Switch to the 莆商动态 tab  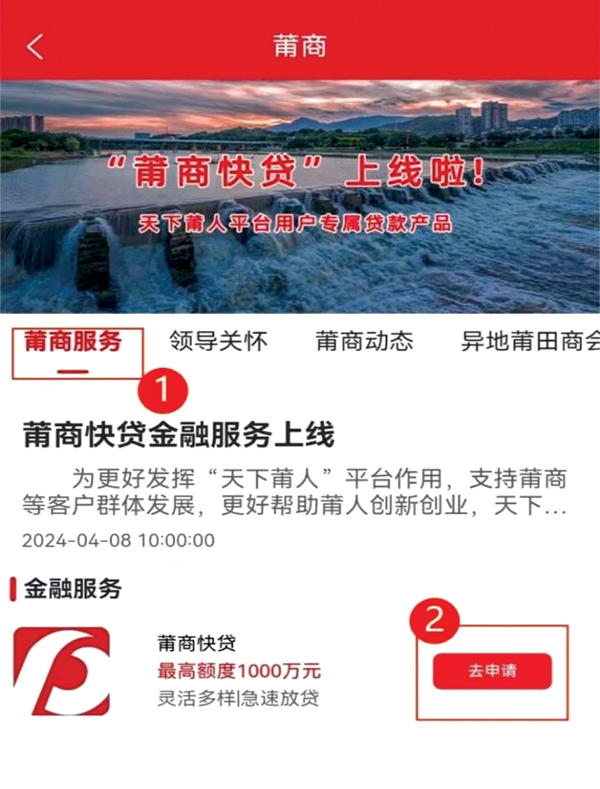pyautogui.click(x=364, y=342)
